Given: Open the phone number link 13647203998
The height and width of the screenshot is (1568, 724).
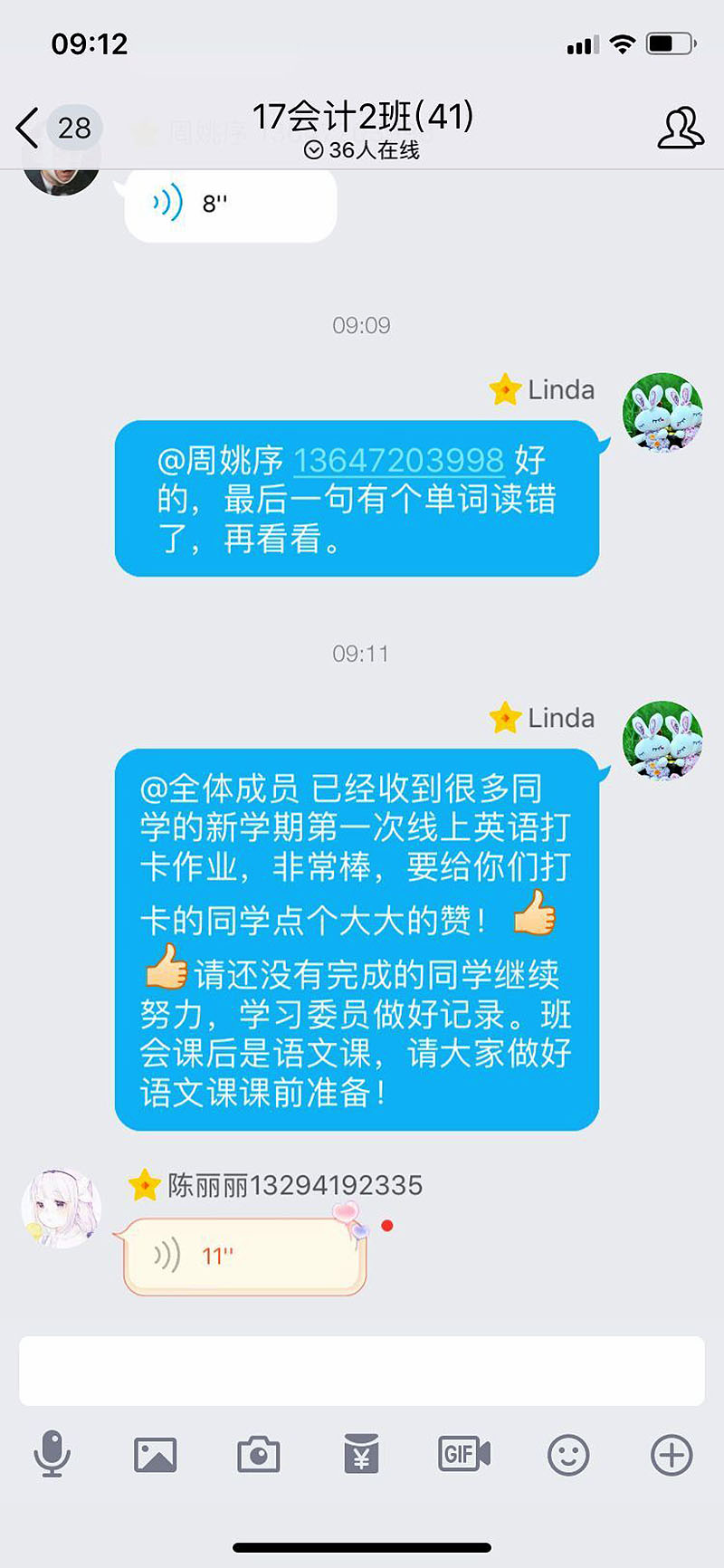Looking at the screenshot, I should (x=398, y=461).
